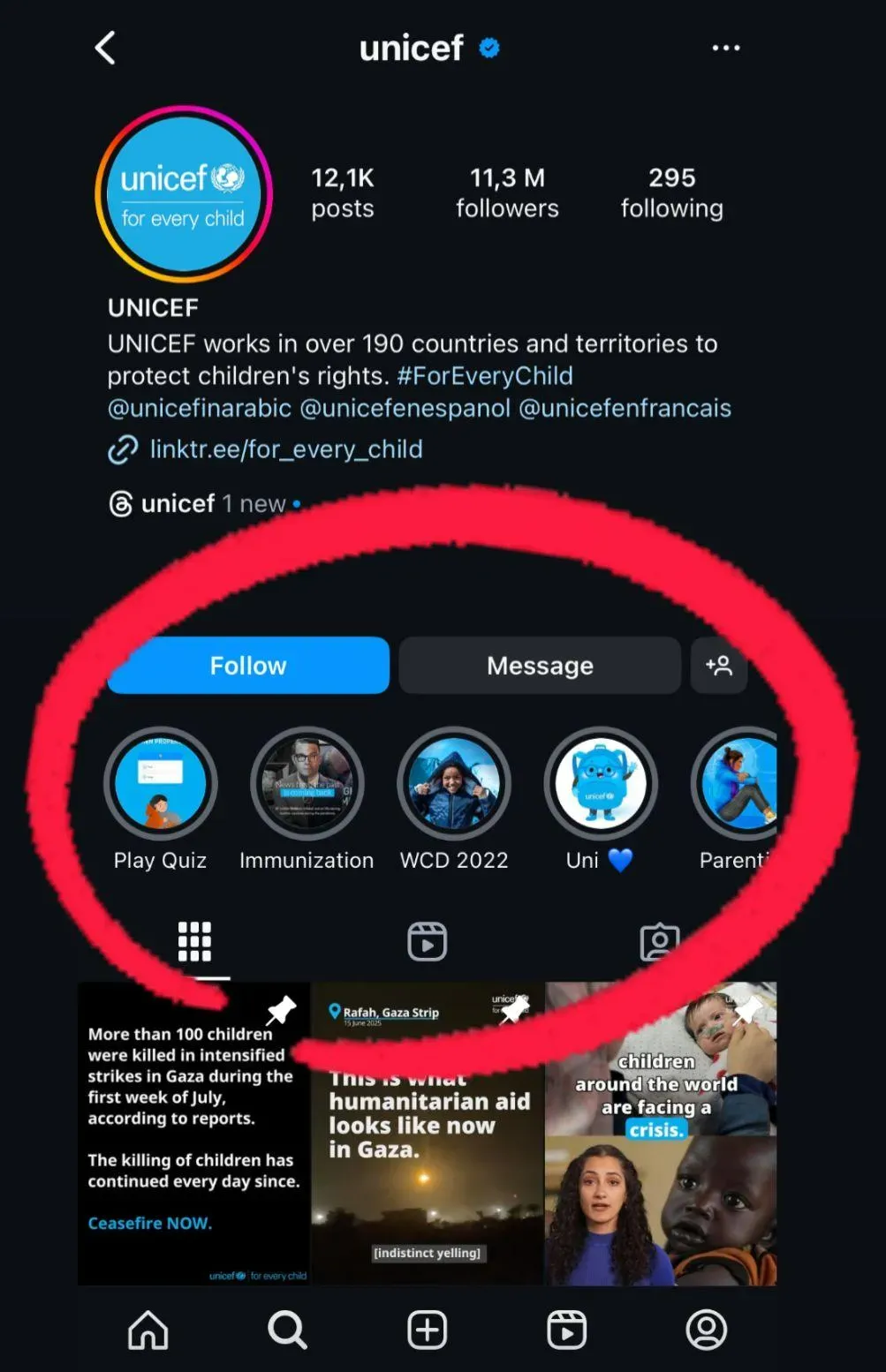
Task: Switch to the Reels tab of the profile
Action: (x=427, y=942)
